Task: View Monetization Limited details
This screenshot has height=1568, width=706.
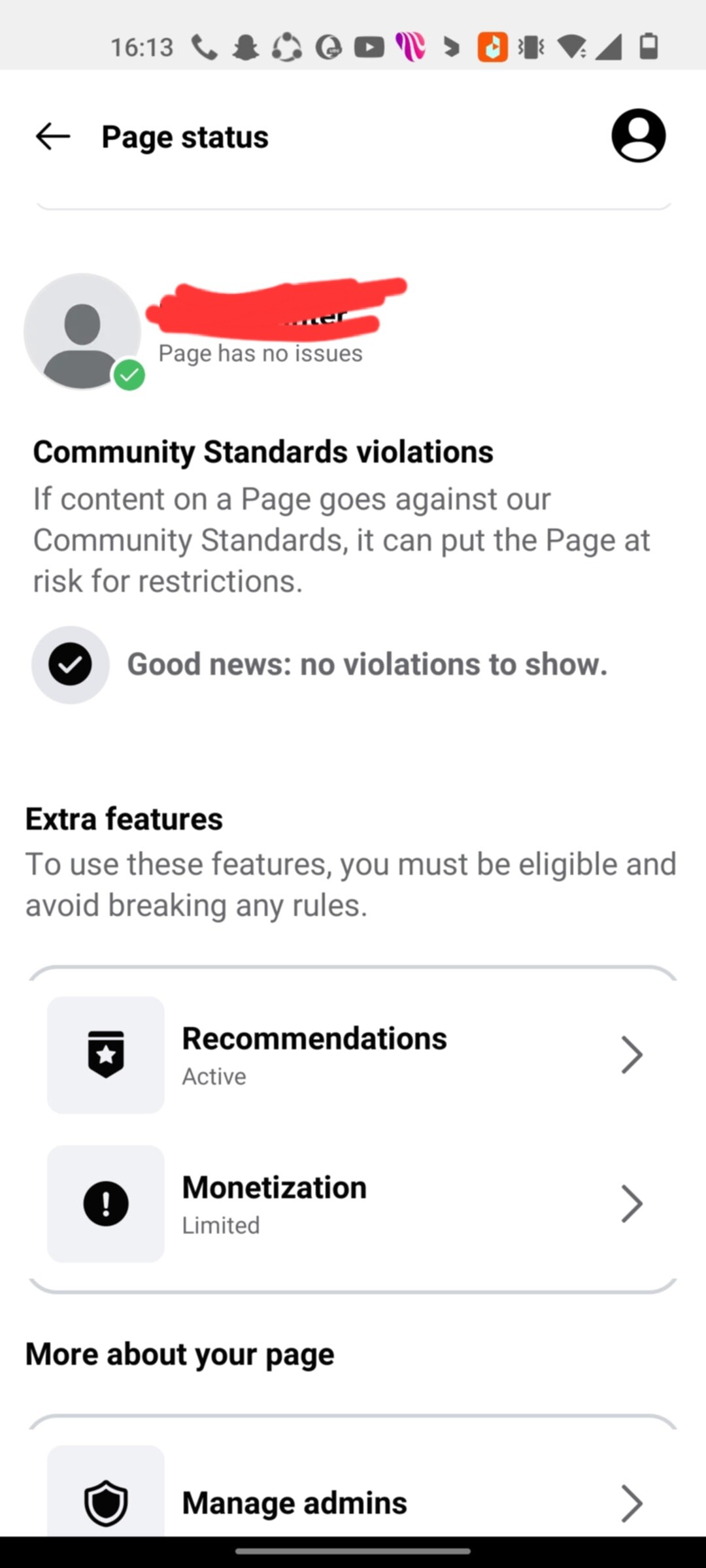Action: coord(352,1204)
